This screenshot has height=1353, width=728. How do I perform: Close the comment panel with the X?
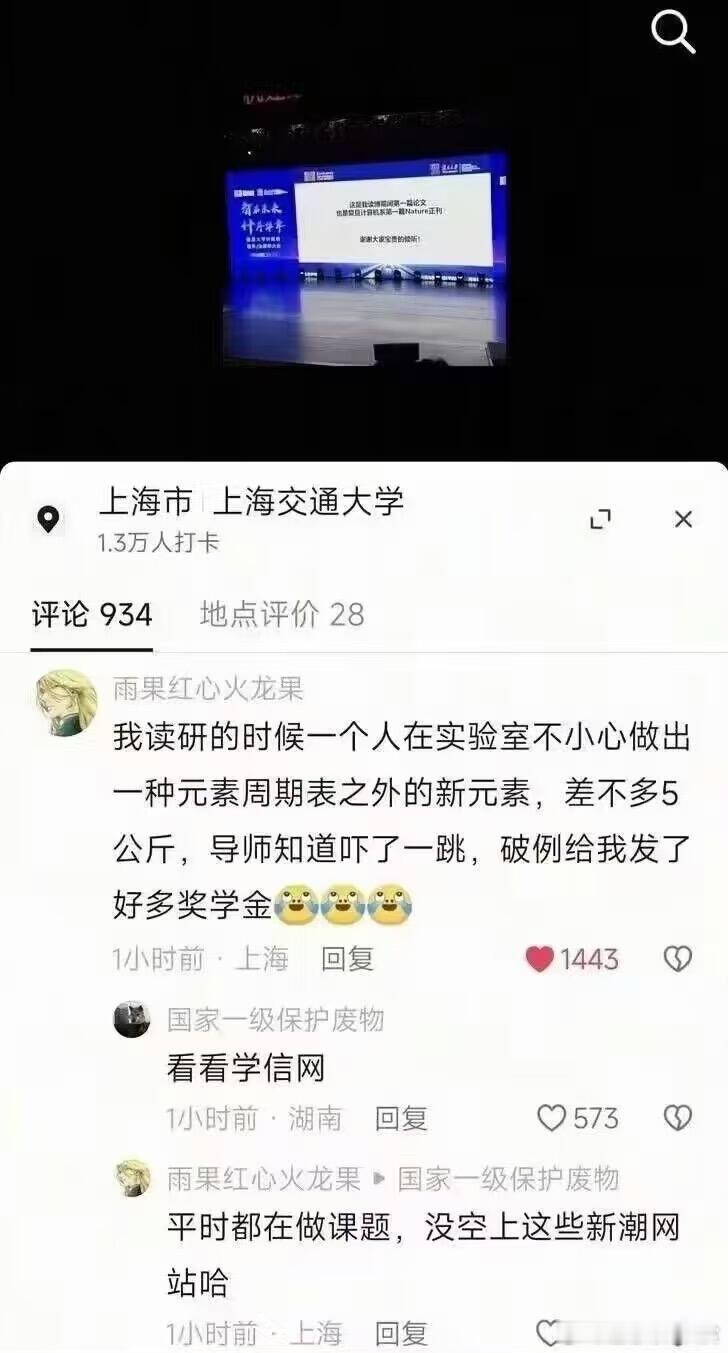click(683, 519)
